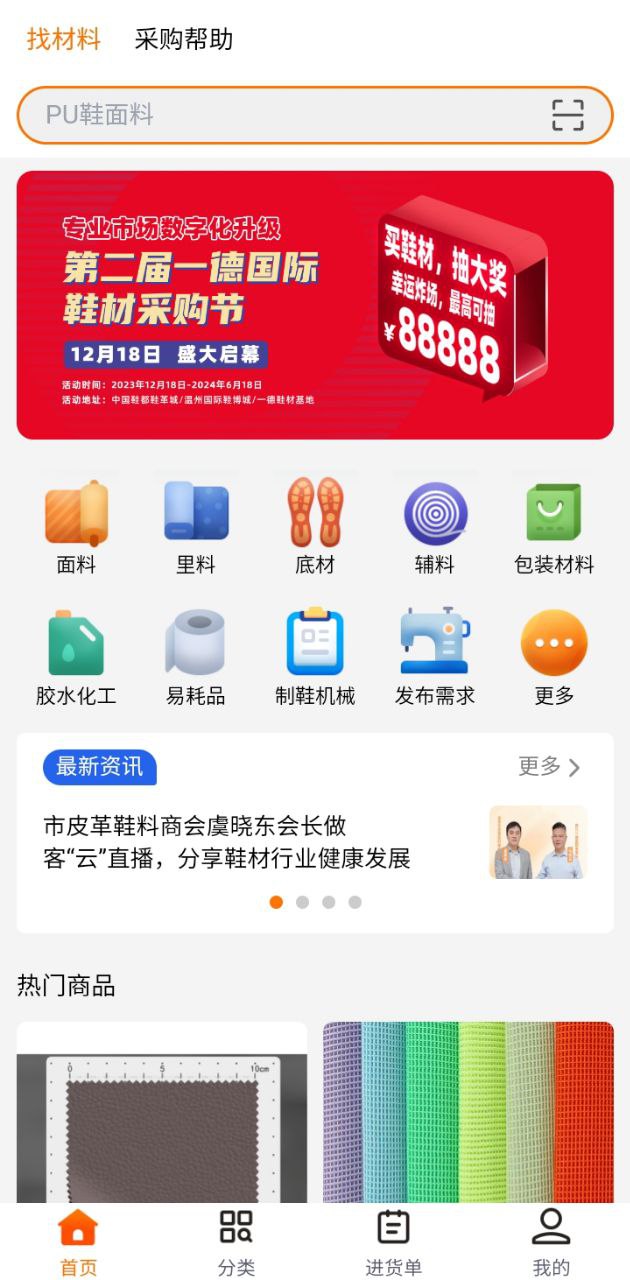Open the 面料 category
Viewport: 630px width, 1280px height.
tap(76, 527)
